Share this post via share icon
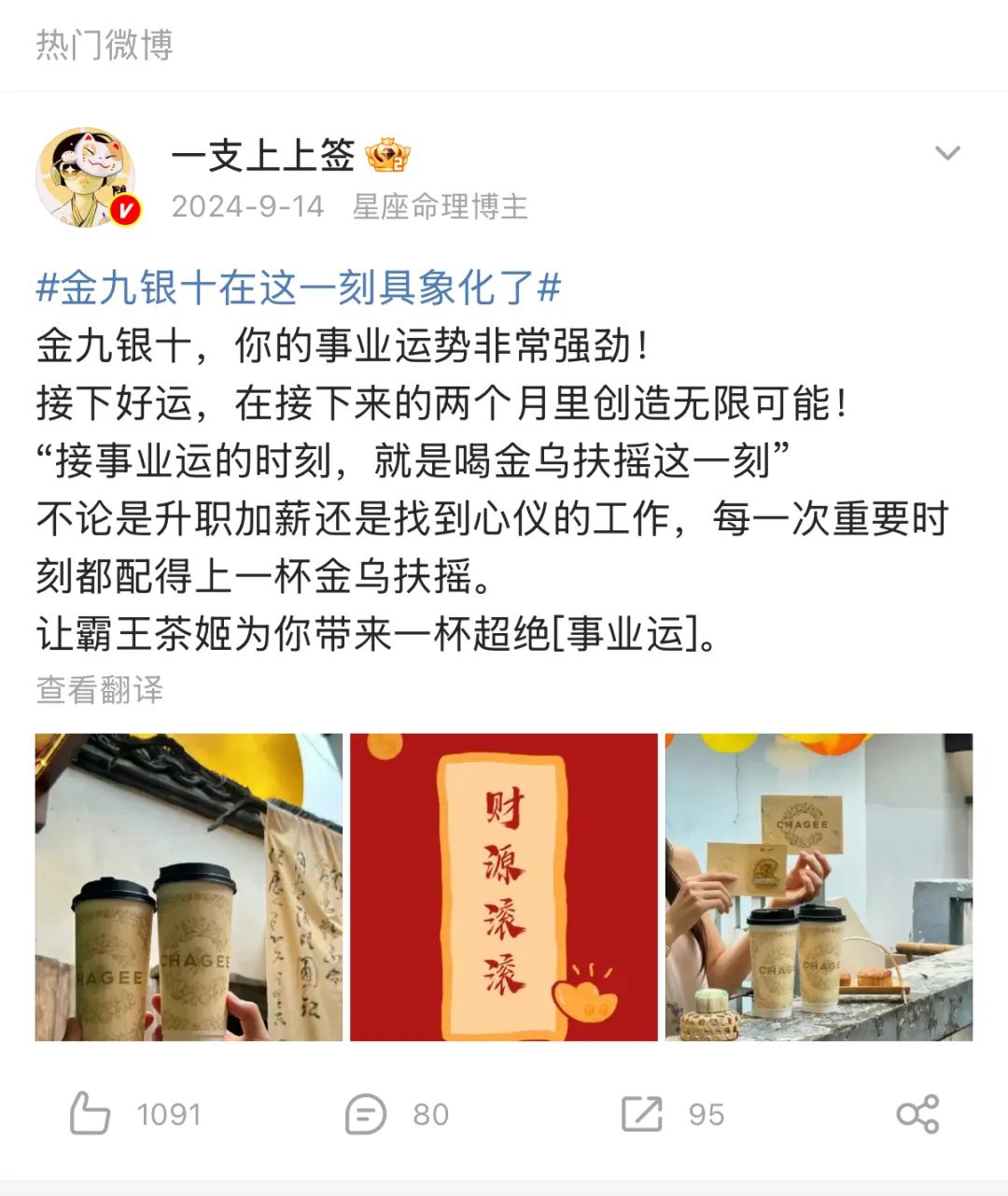This screenshot has width=1008, height=1196. coord(917,1114)
